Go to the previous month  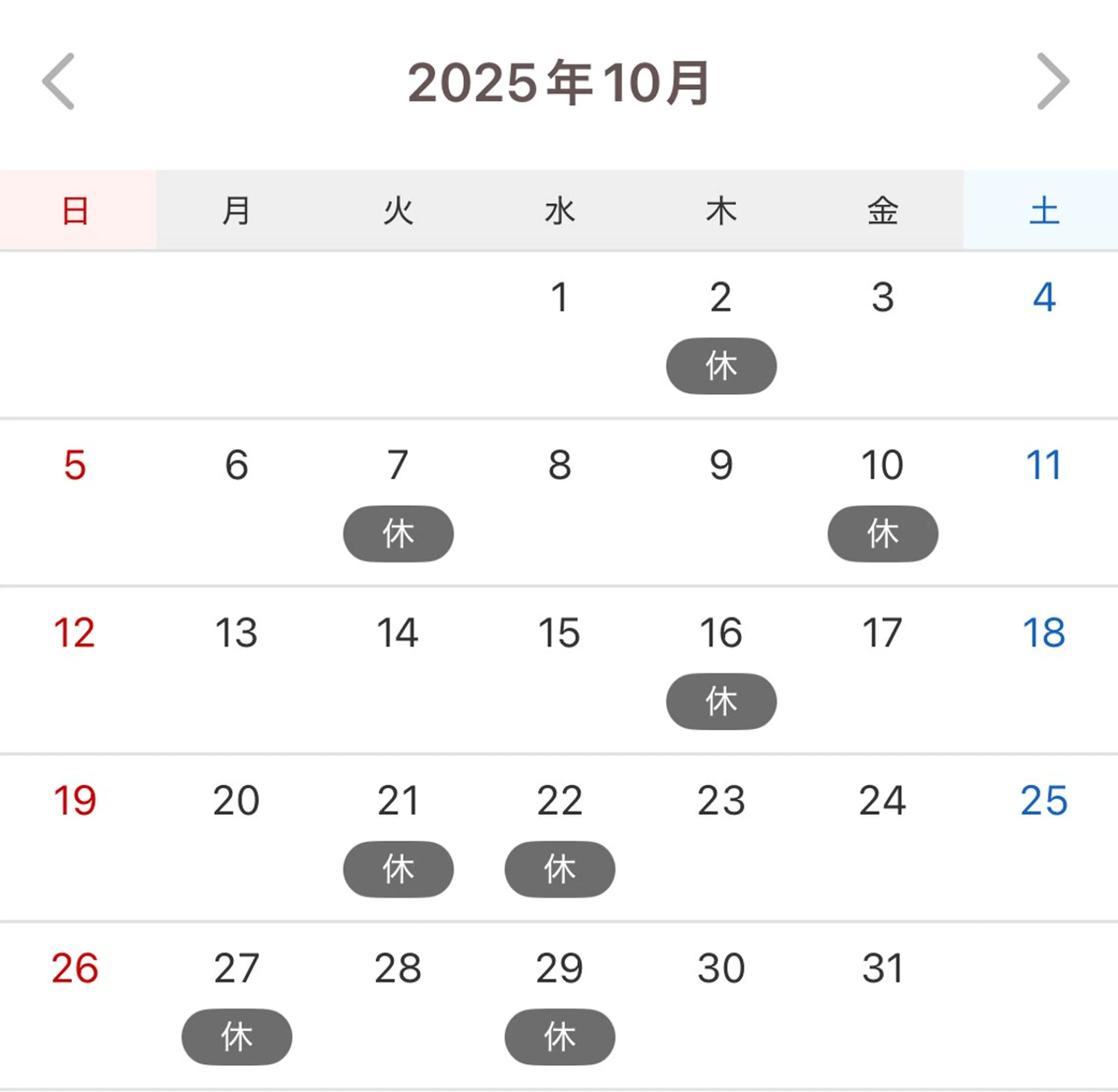click(x=59, y=81)
